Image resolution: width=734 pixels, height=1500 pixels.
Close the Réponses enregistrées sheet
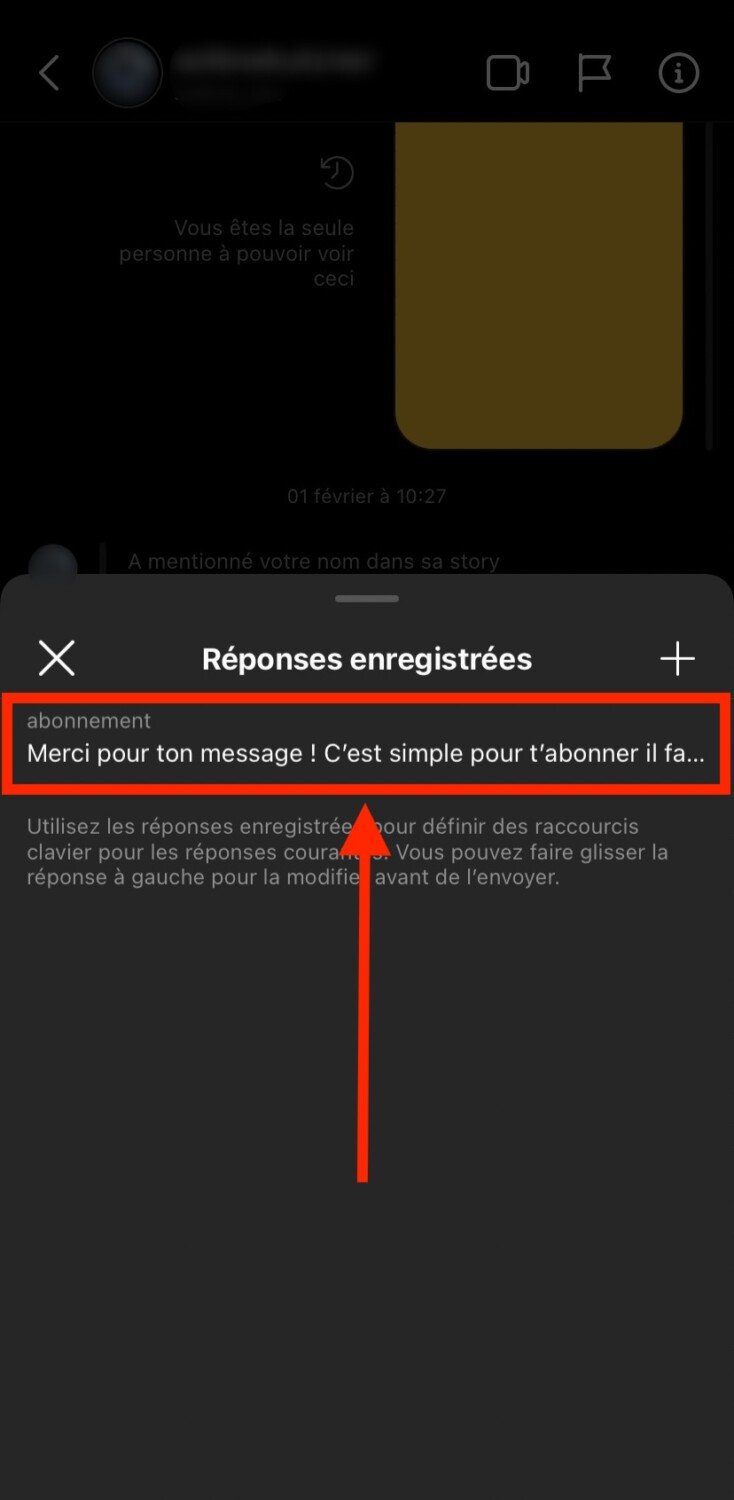57,658
